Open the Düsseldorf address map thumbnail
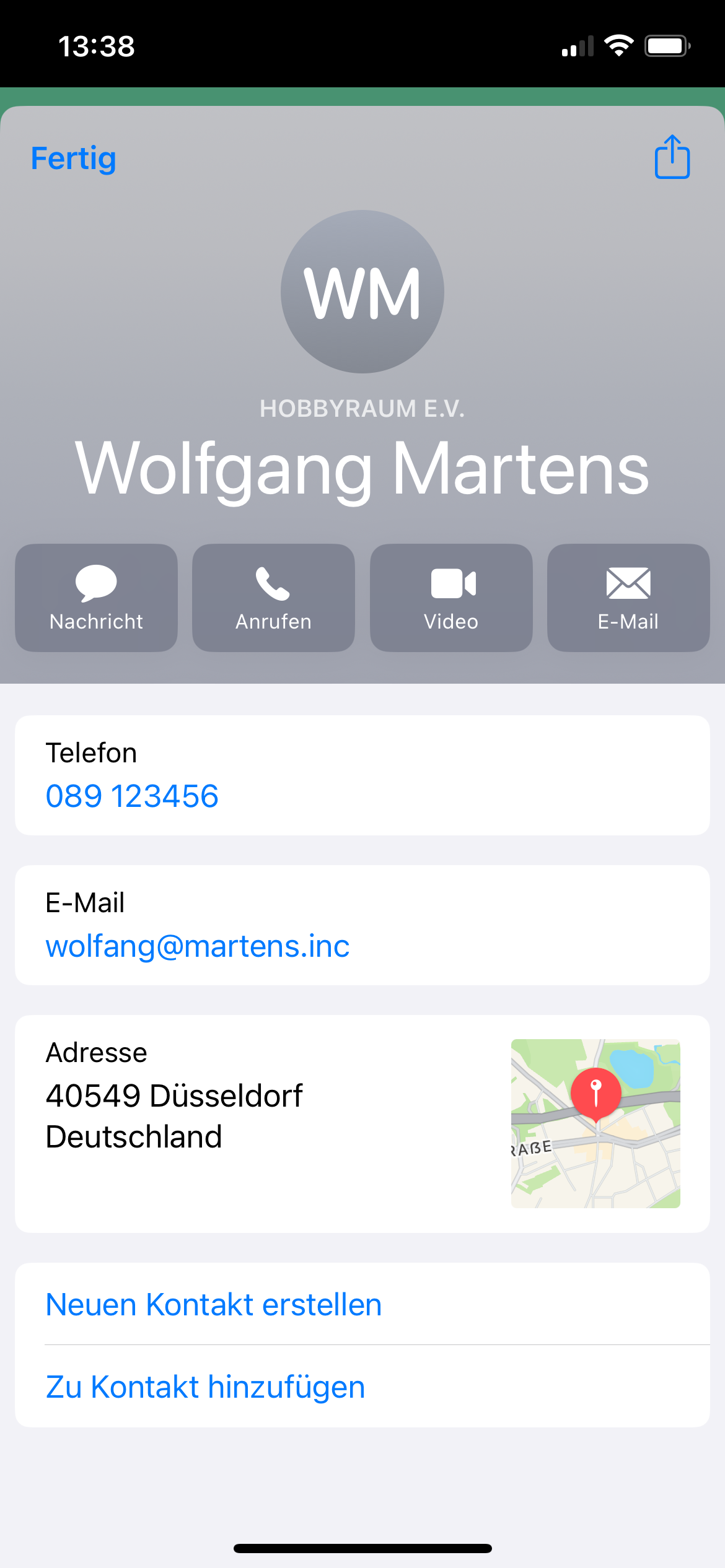 click(x=595, y=1123)
